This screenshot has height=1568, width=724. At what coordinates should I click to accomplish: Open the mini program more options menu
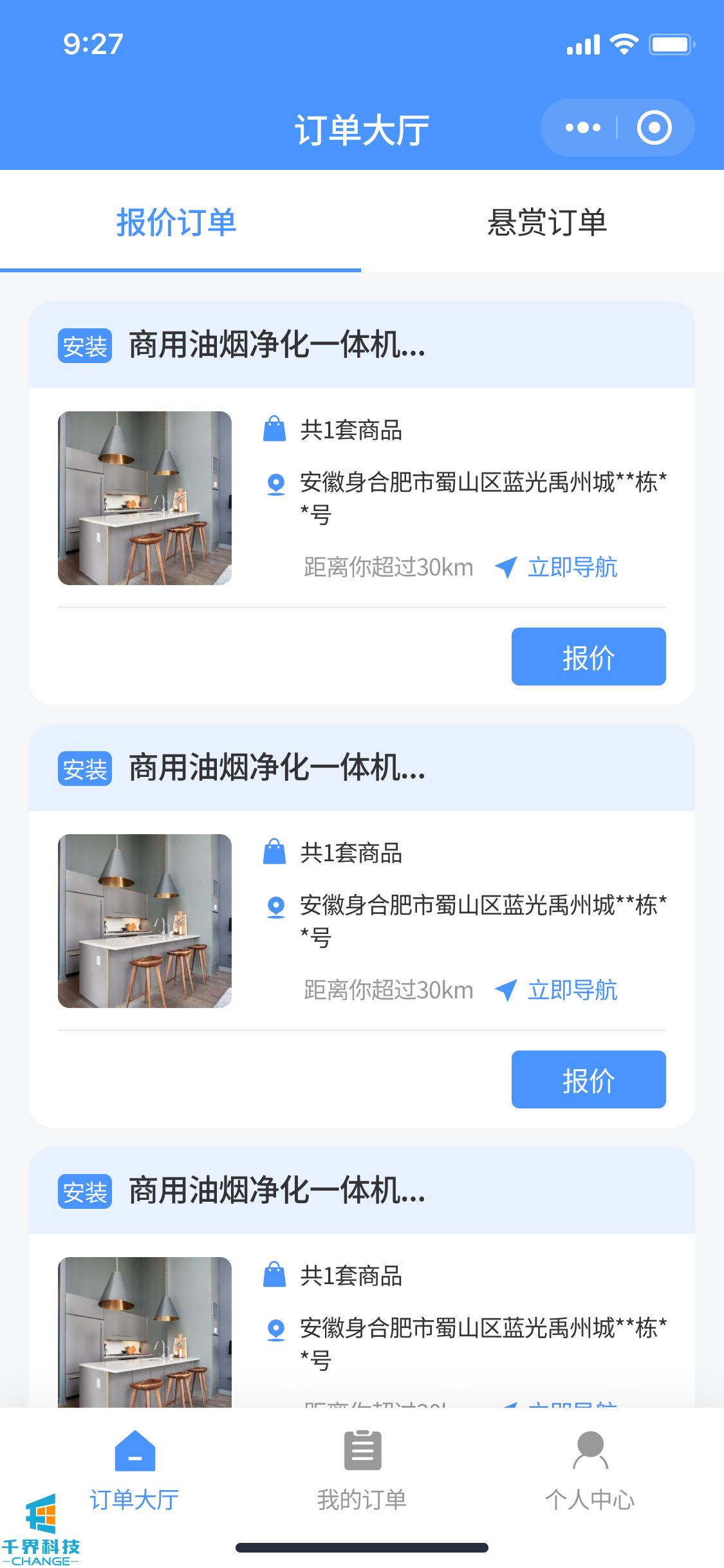(x=582, y=127)
